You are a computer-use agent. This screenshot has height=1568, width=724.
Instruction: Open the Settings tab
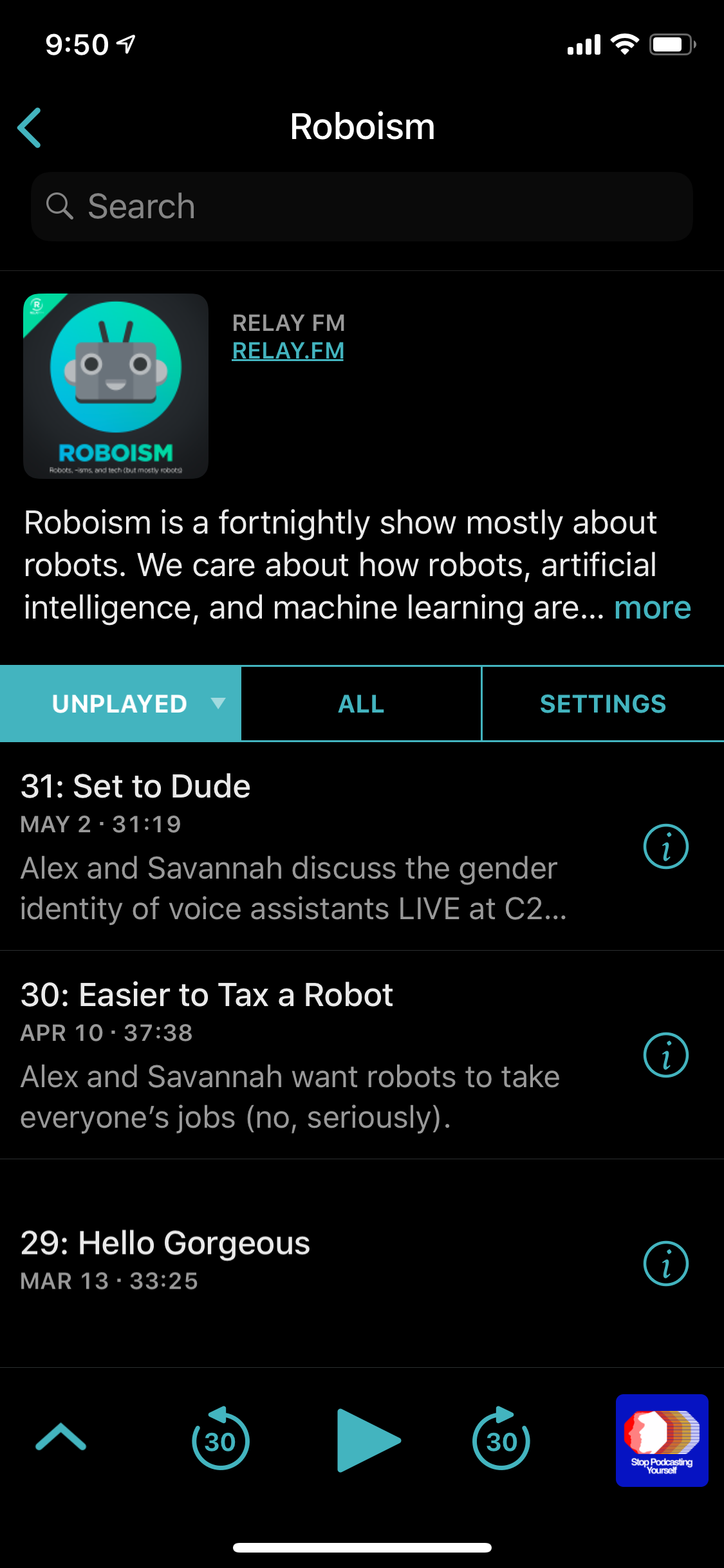point(602,704)
